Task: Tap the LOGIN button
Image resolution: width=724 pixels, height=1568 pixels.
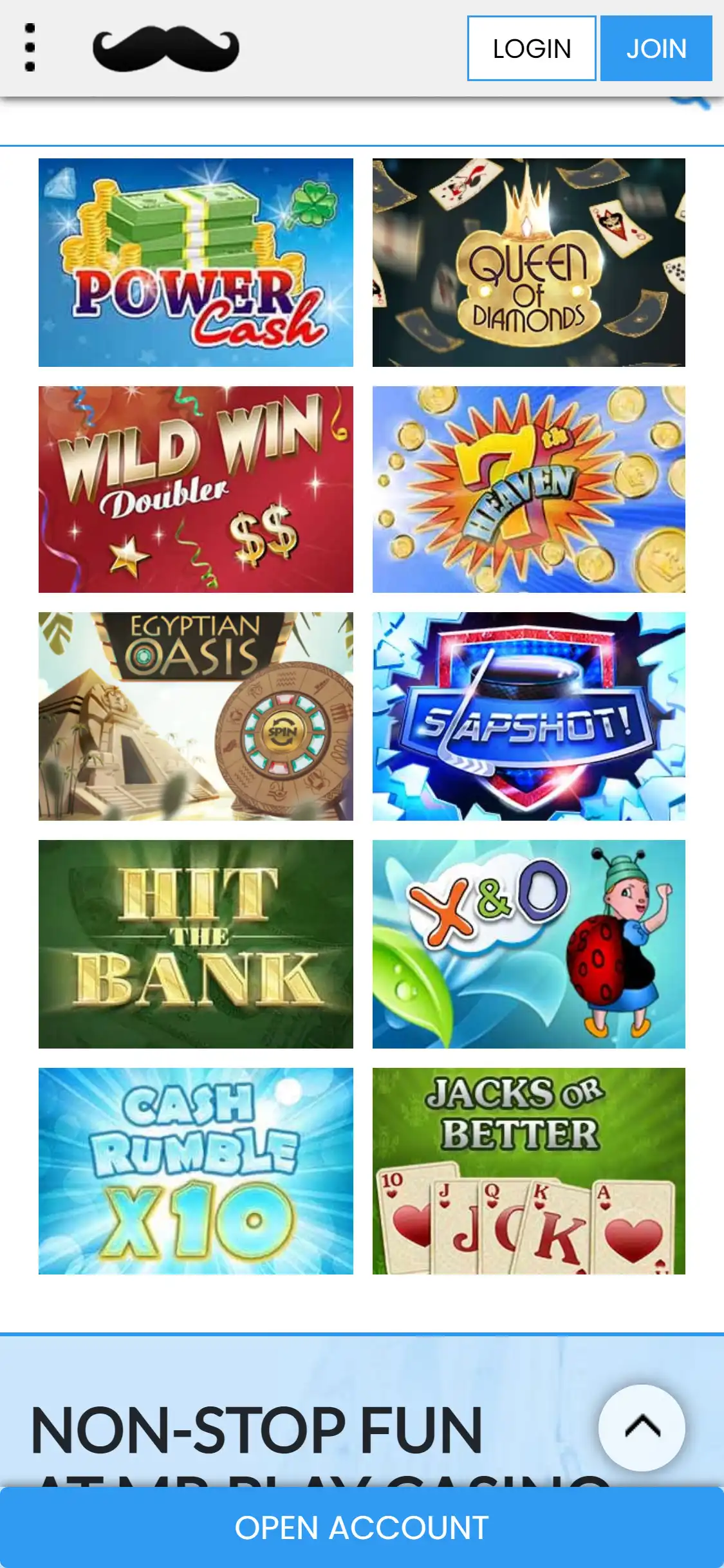Action: tap(532, 49)
